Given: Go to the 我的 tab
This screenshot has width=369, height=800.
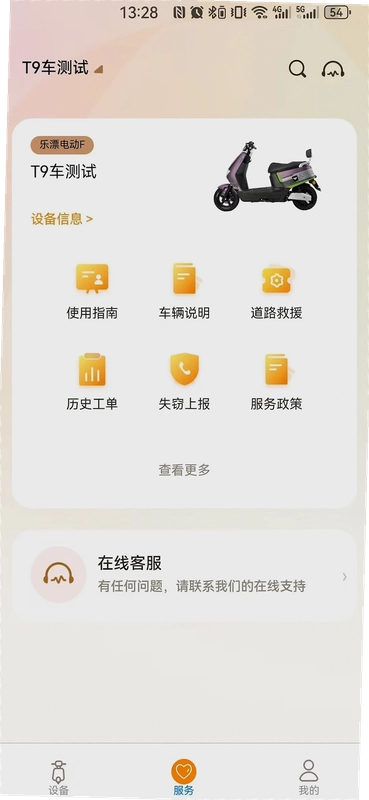Looking at the screenshot, I should 309,778.
